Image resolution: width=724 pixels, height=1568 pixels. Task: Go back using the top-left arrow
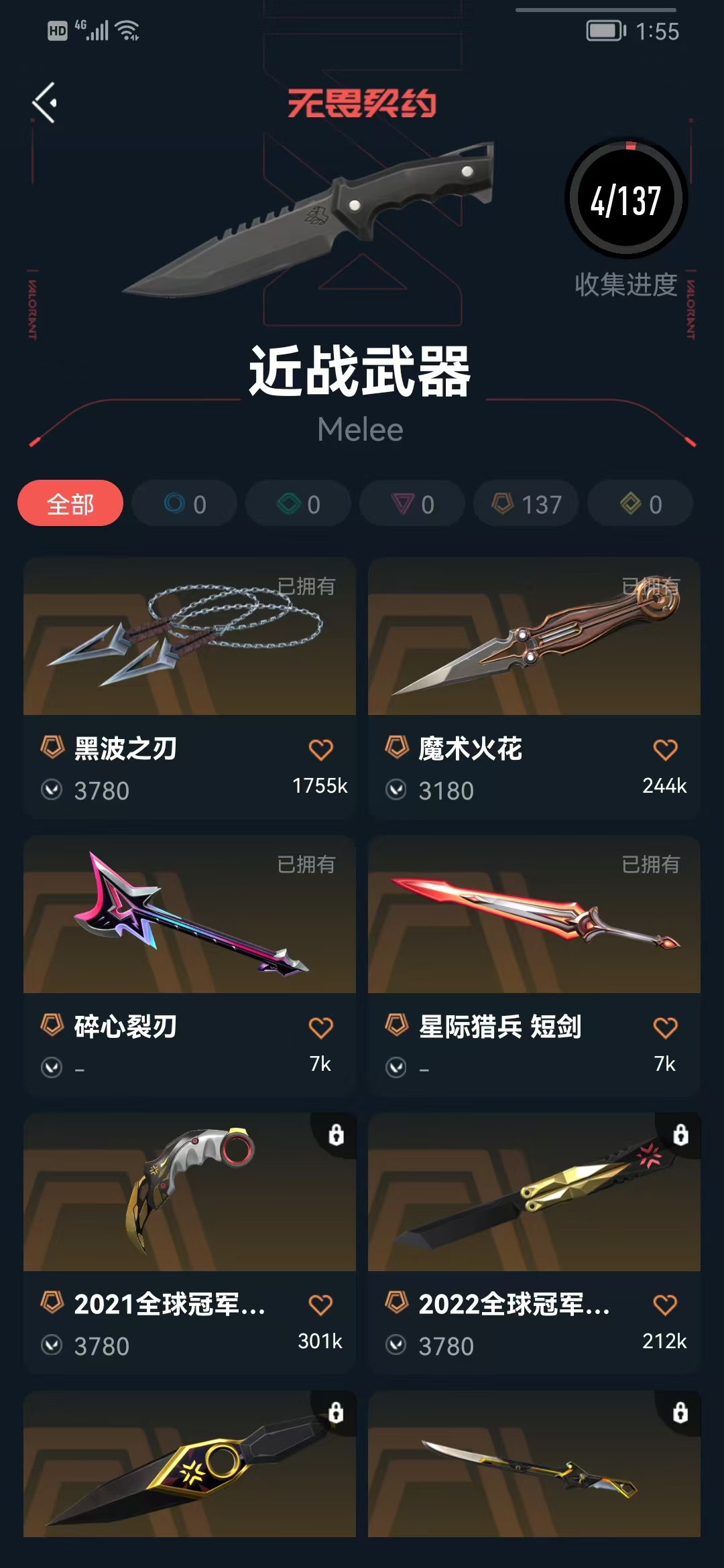click(45, 103)
